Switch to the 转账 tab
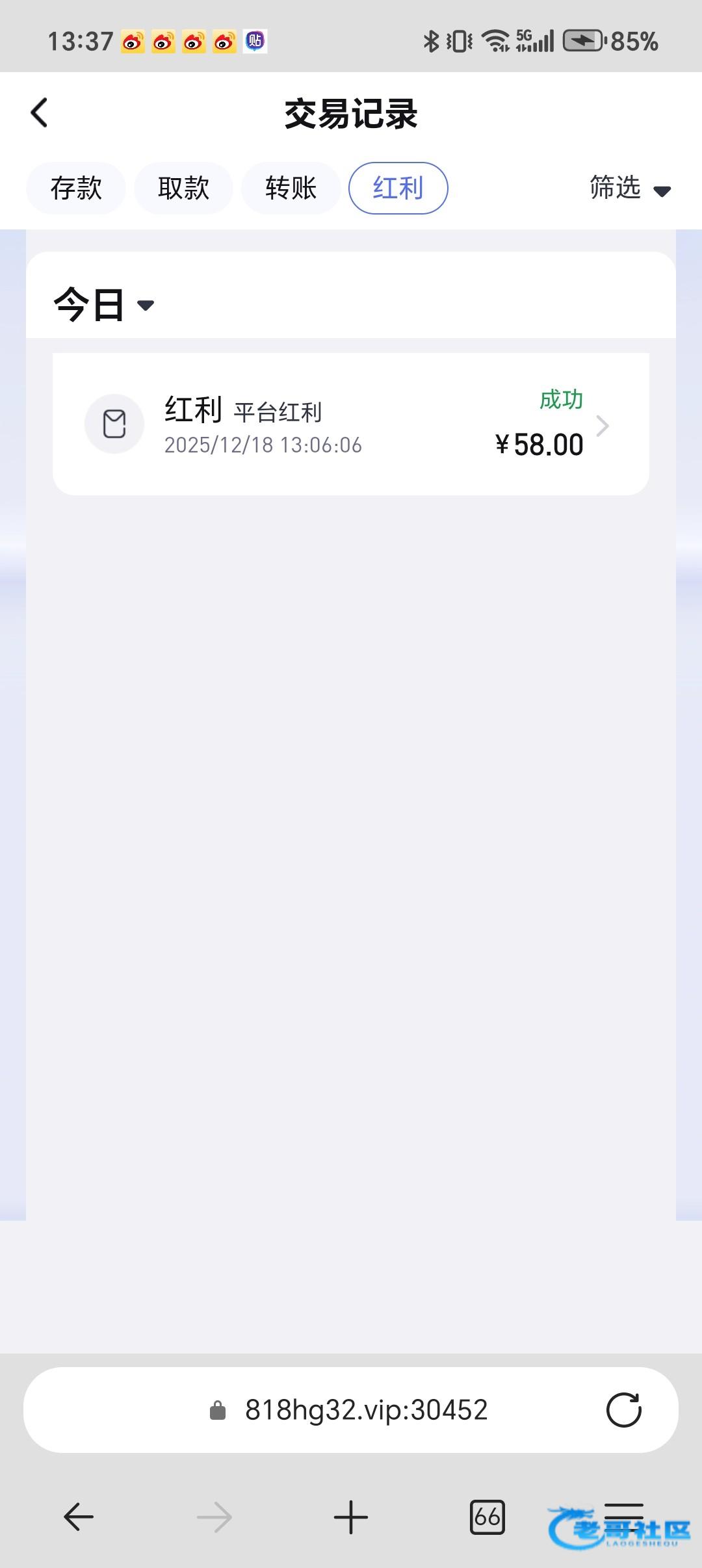This screenshot has width=702, height=1568. pos(291,189)
